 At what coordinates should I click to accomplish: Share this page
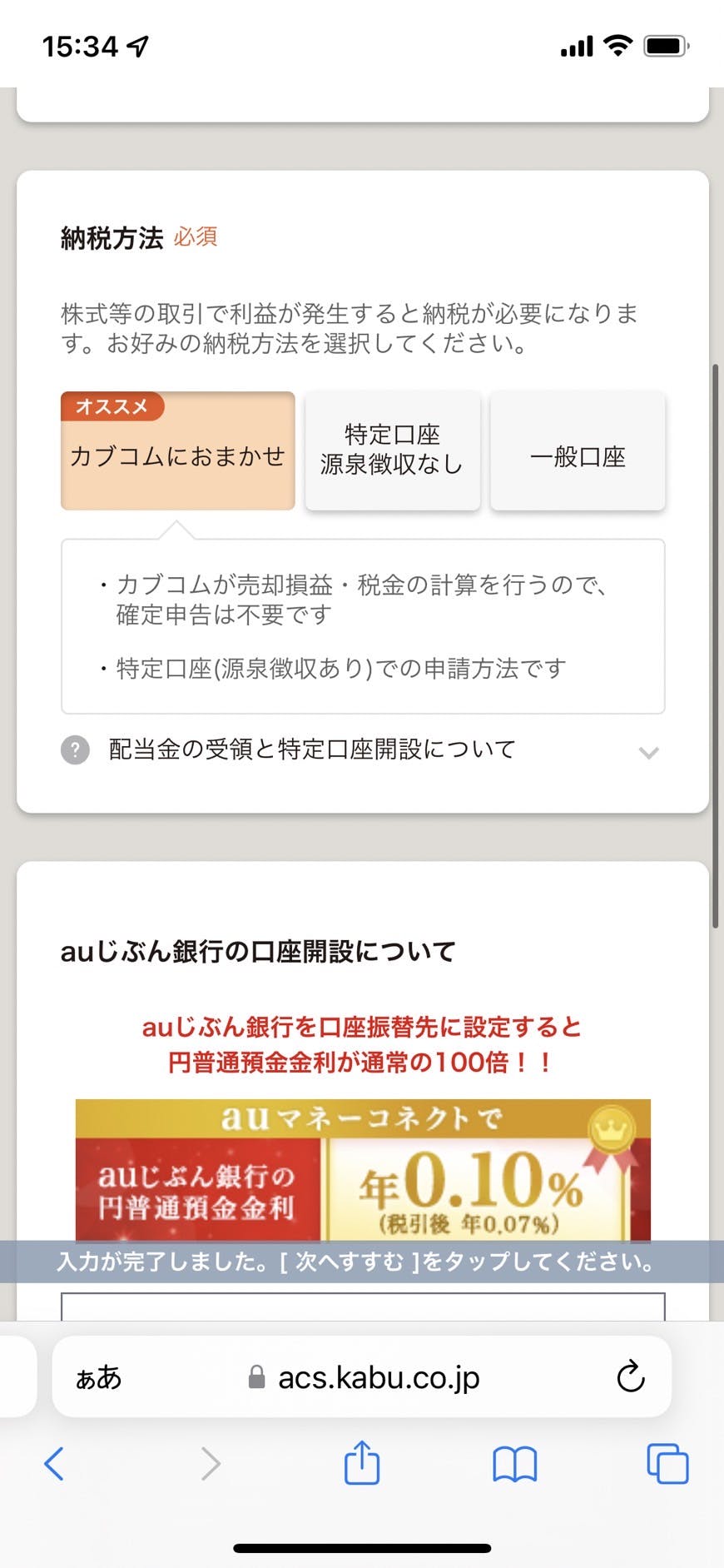click(362, 1463)
